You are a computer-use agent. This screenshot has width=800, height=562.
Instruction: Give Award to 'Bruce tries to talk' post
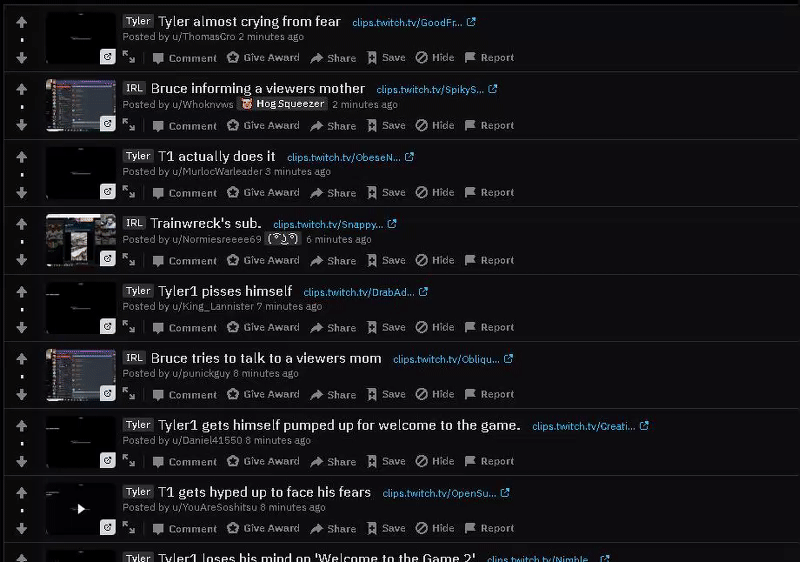263,394
